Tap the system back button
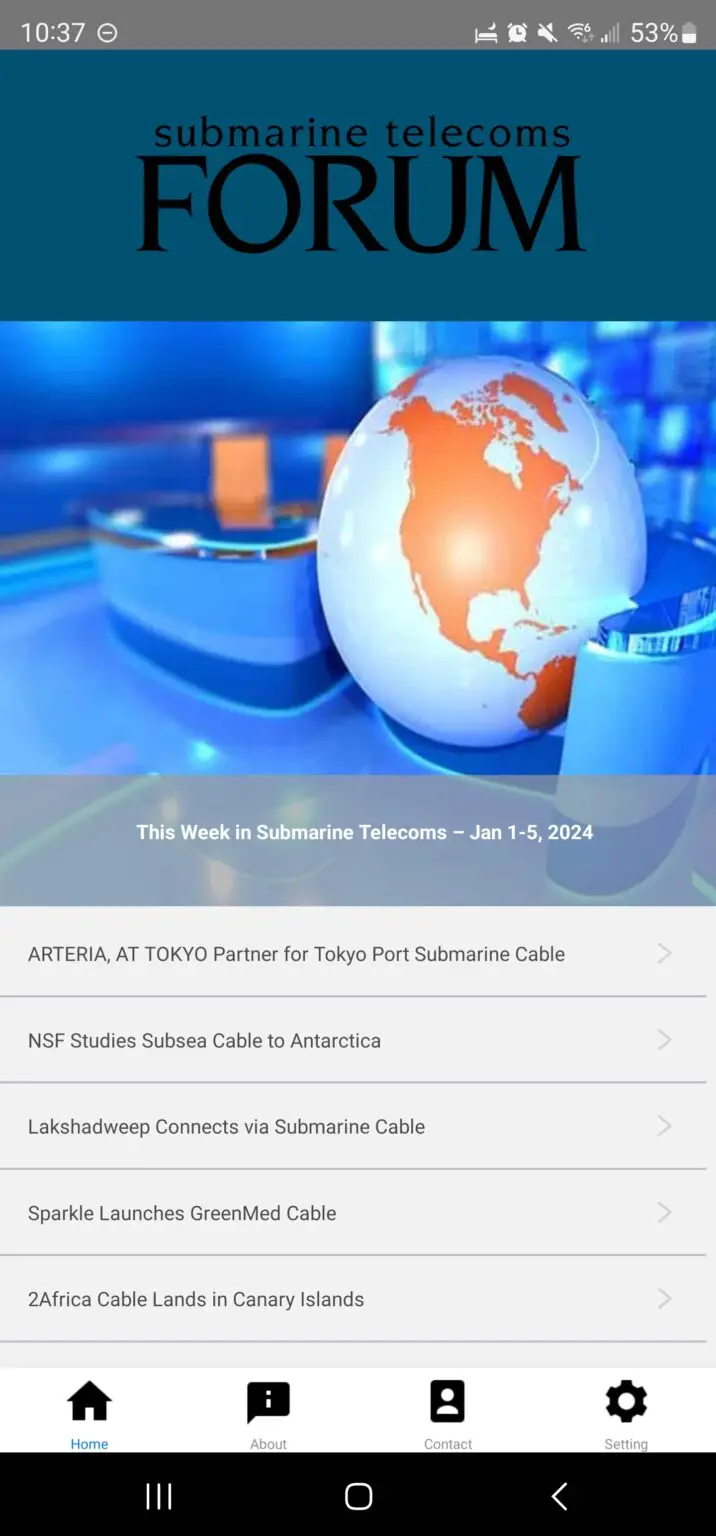This screenshot has width=716, height=1536. [x=559, y=1496]
